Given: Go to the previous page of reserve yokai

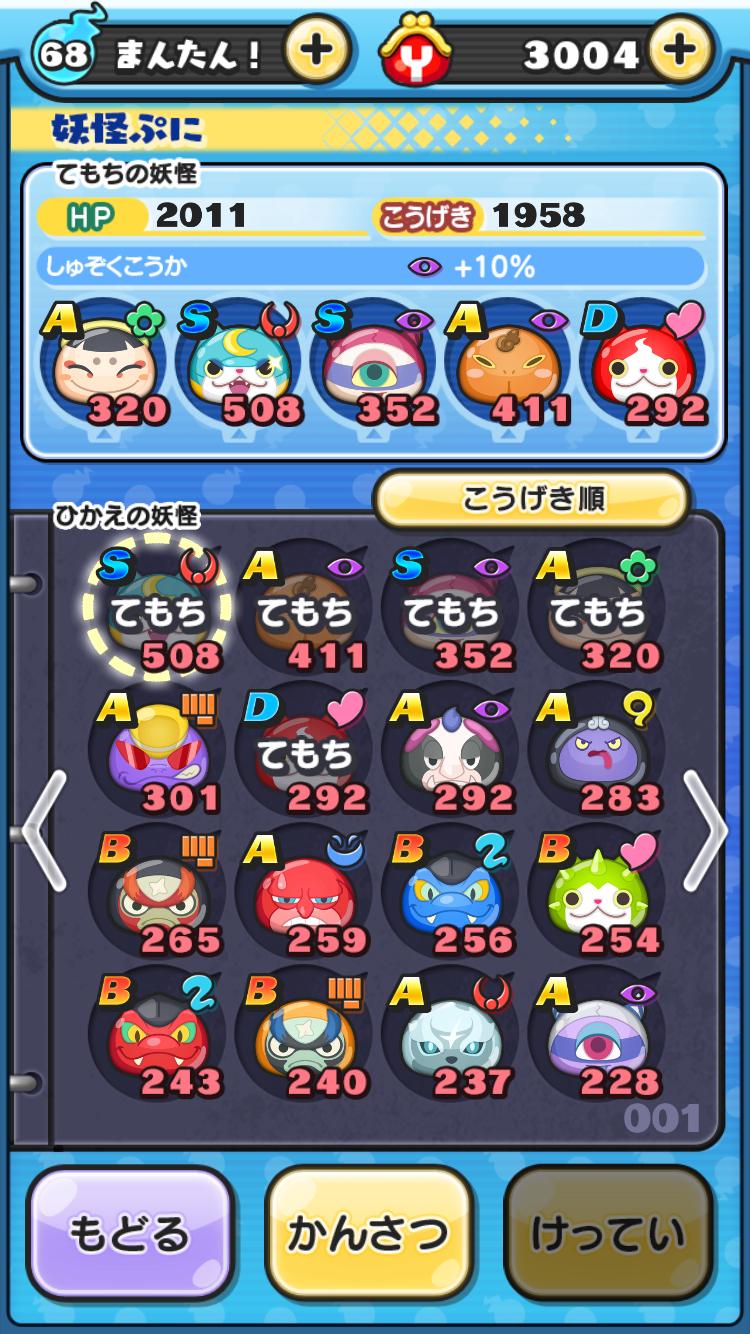Looking at the screenshot, I should coord(44,830).
